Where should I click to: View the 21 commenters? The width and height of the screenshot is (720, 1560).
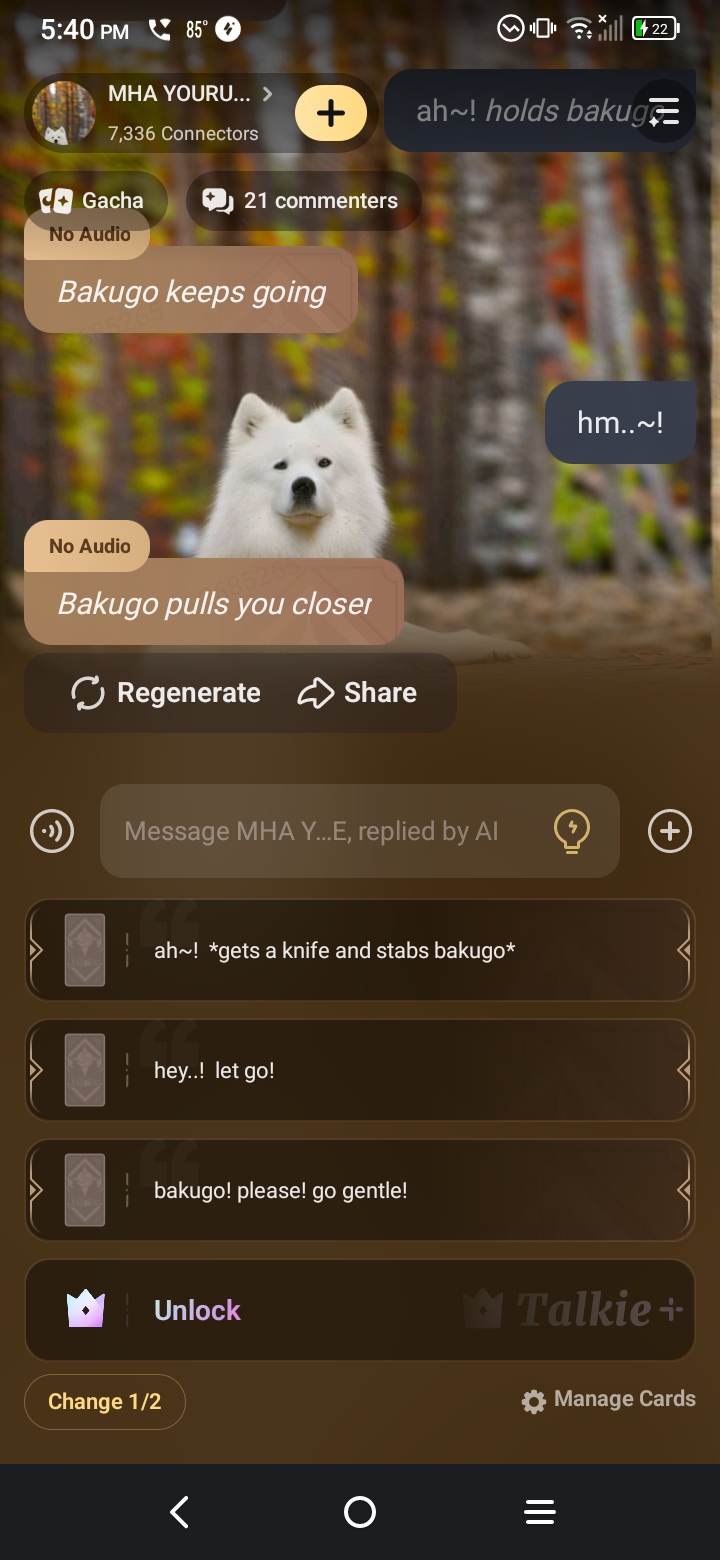[302, 200]
